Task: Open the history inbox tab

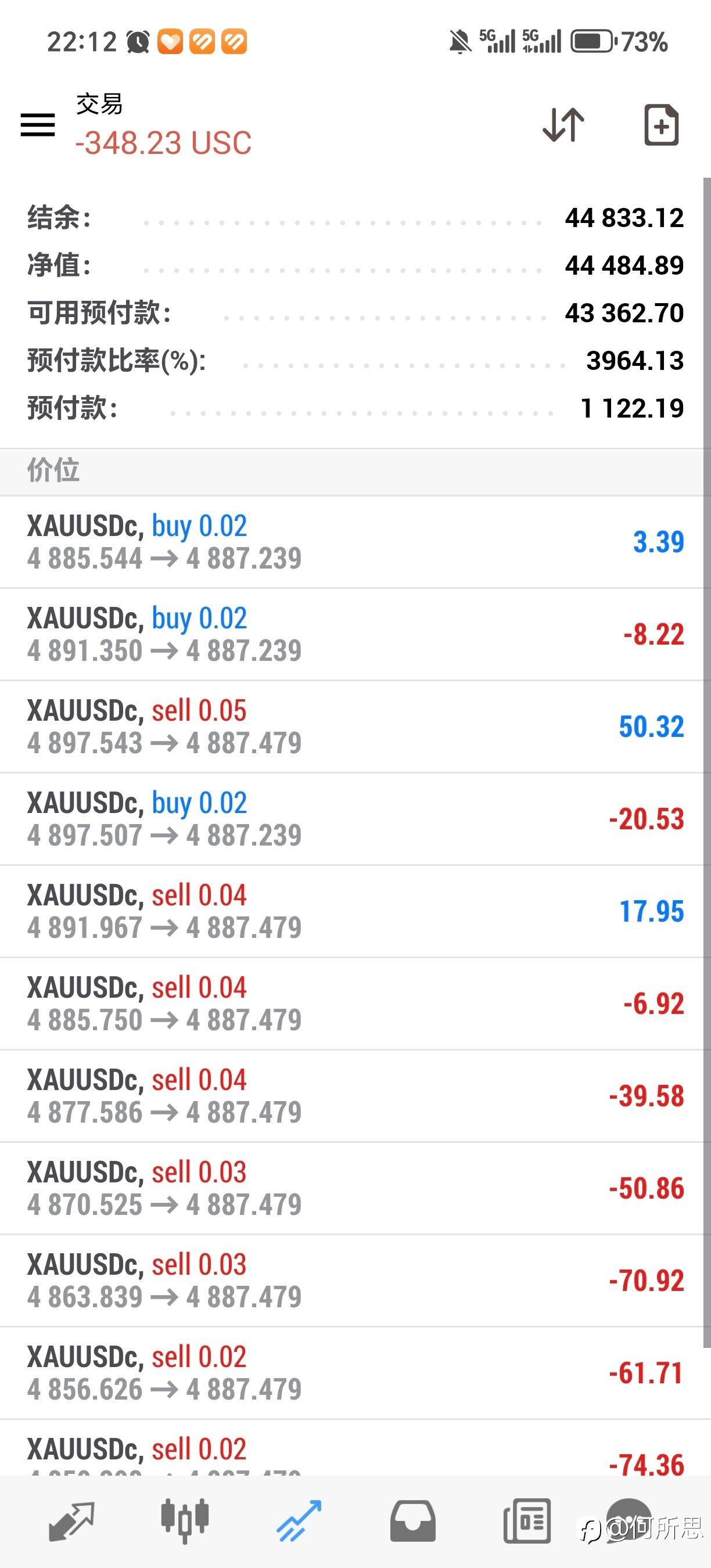Action: (x=413, y=1520)
